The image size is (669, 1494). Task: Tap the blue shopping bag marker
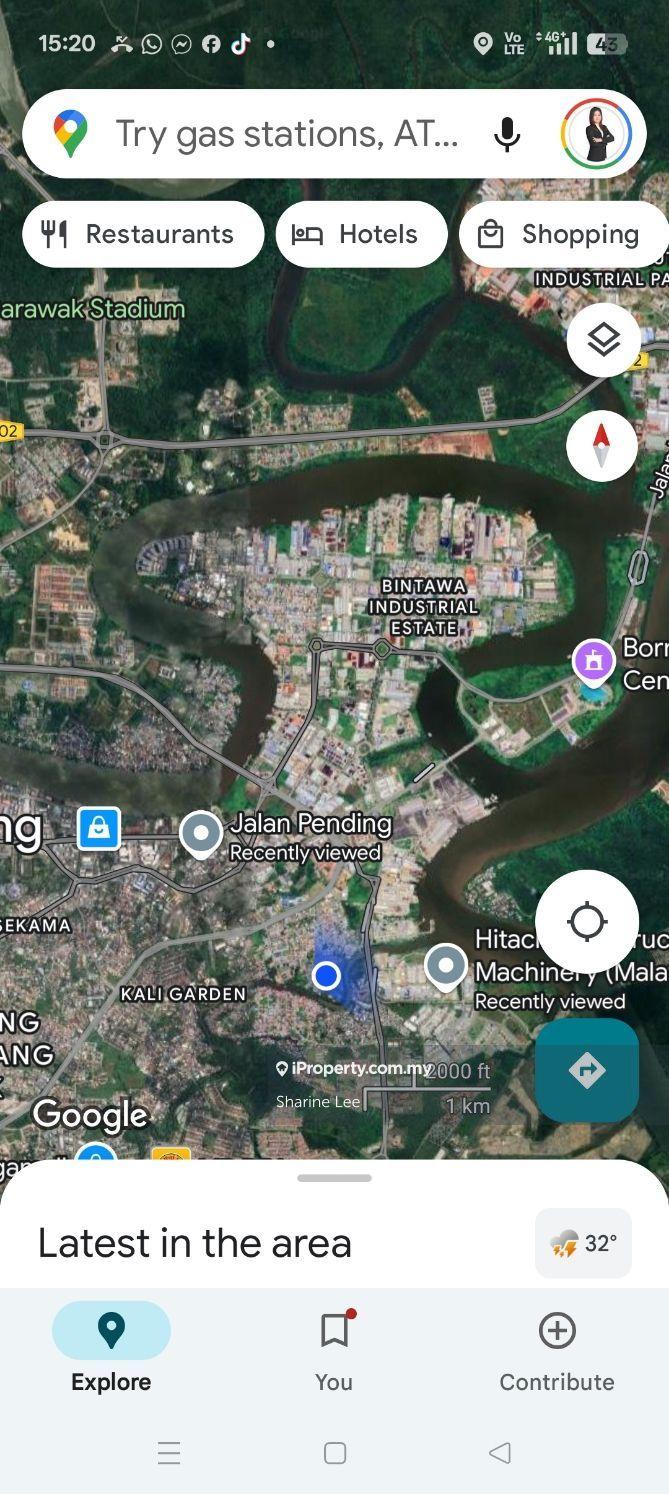pyautogui.click(x=99, y=829)
